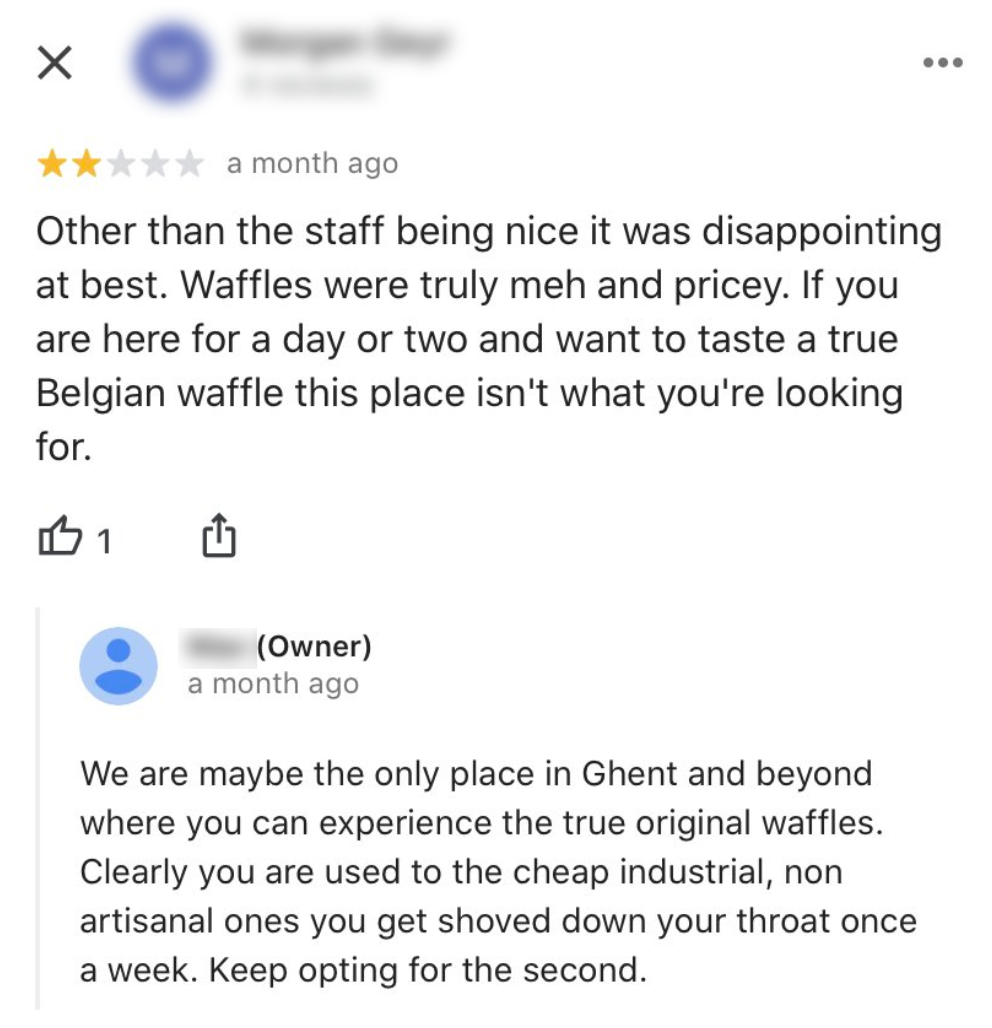Close the review view
This screenshot has height=1028, width=992.
tap(55, 64)
